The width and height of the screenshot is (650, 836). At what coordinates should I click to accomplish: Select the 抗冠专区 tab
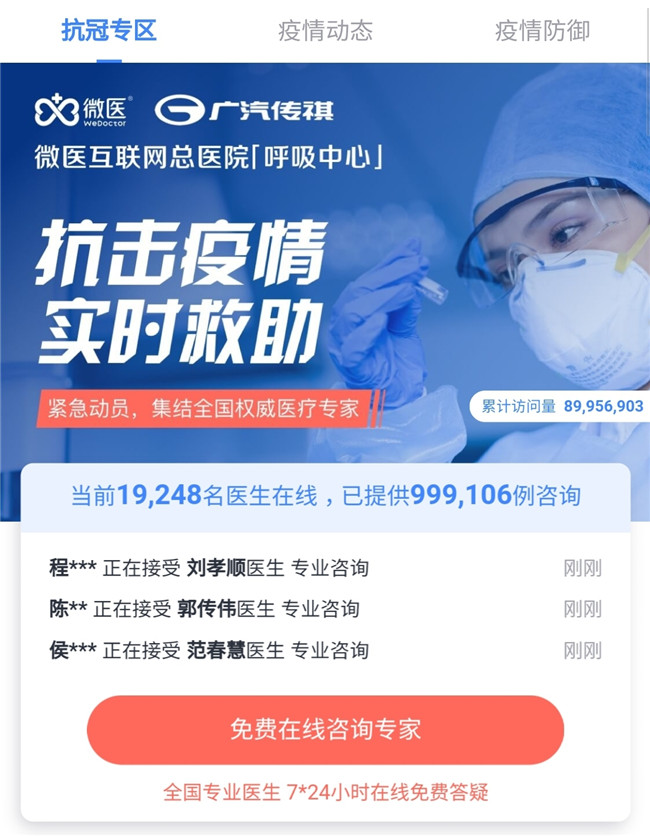point(109,30)
